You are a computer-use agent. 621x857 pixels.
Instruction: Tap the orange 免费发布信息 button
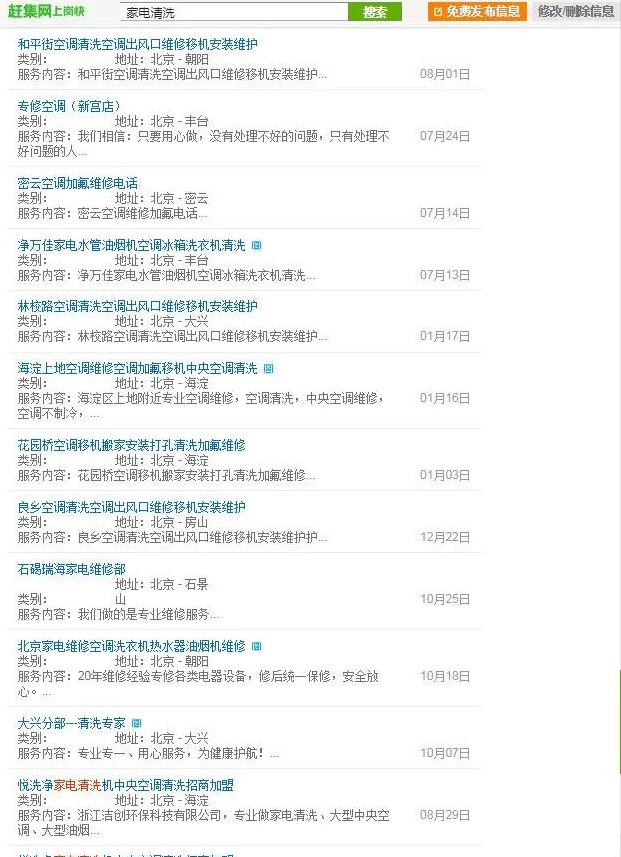(x=477, y=12)
